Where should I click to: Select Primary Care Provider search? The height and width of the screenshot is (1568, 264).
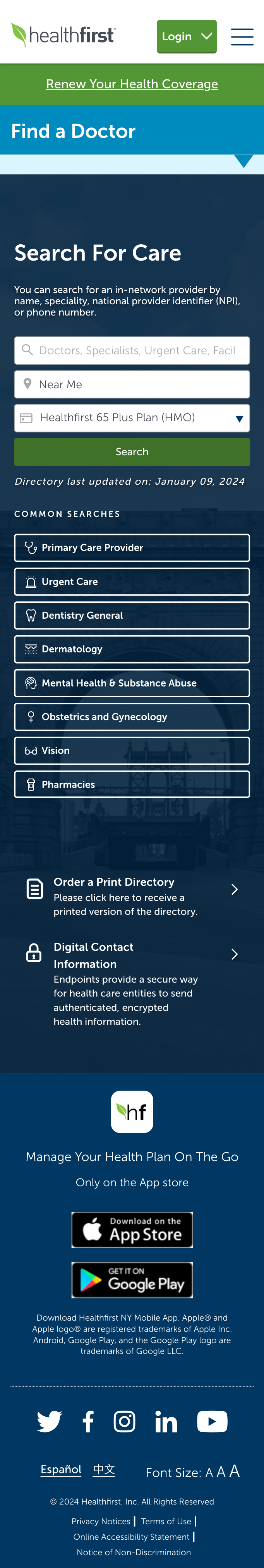pos(132,548)
